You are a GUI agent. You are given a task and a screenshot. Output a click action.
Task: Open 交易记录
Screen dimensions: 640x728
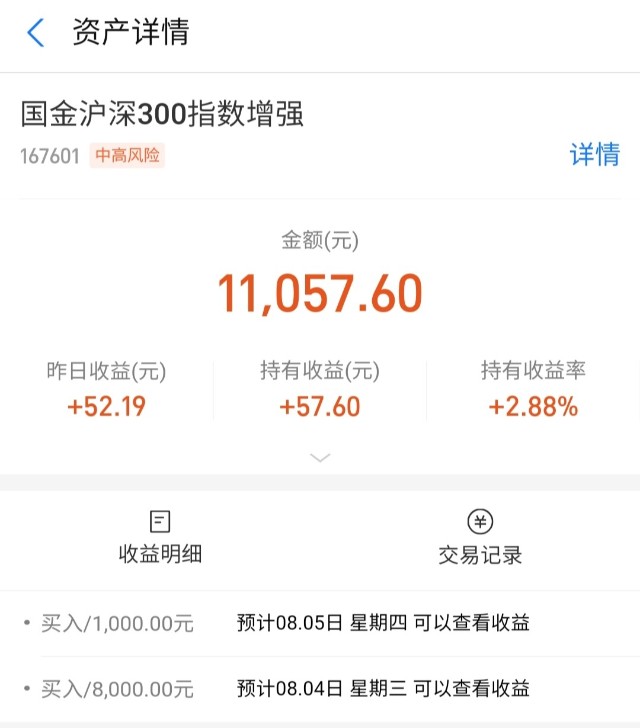(480, 537)
